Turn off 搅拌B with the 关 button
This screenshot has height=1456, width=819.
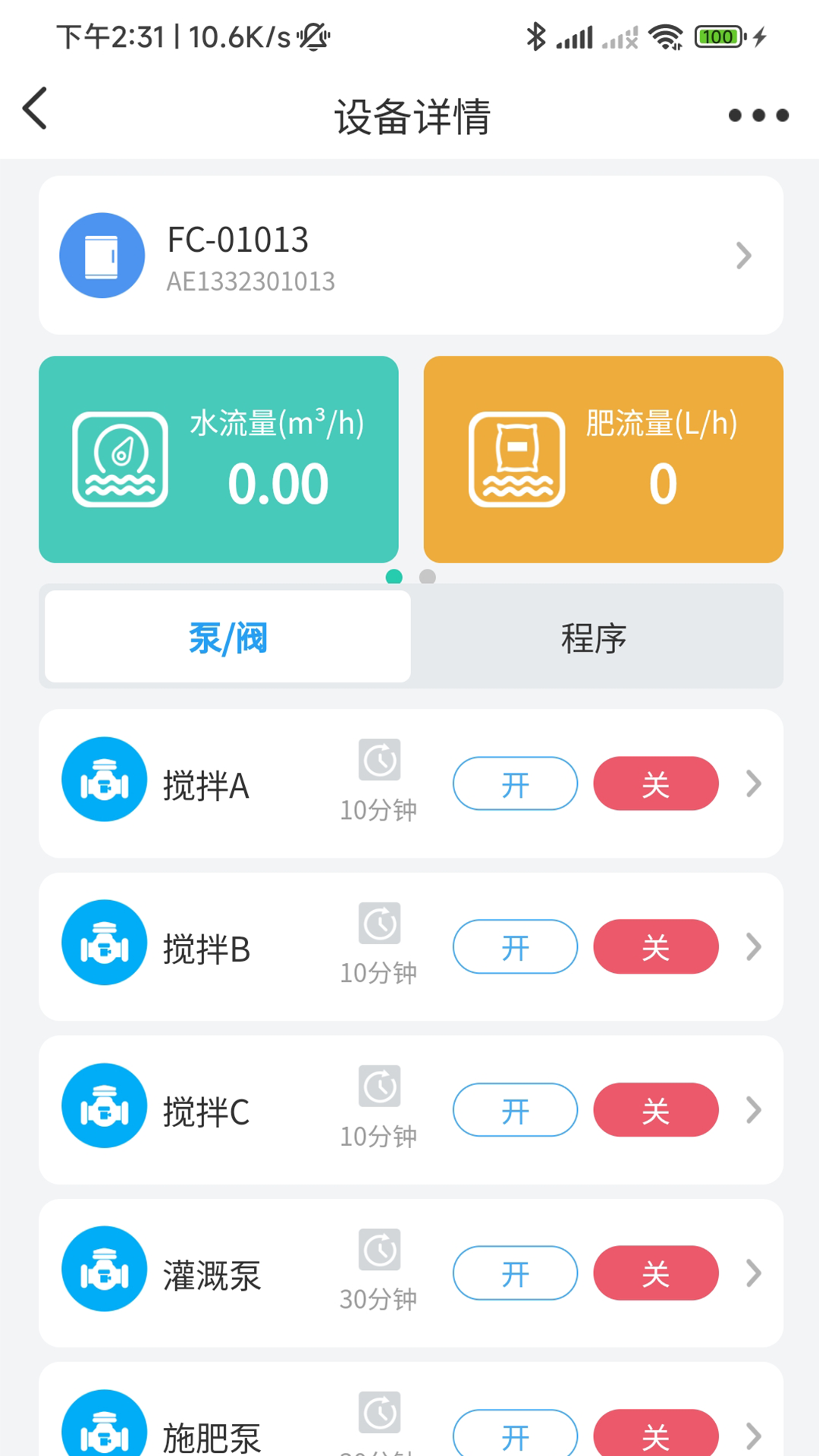pos(655,946)
